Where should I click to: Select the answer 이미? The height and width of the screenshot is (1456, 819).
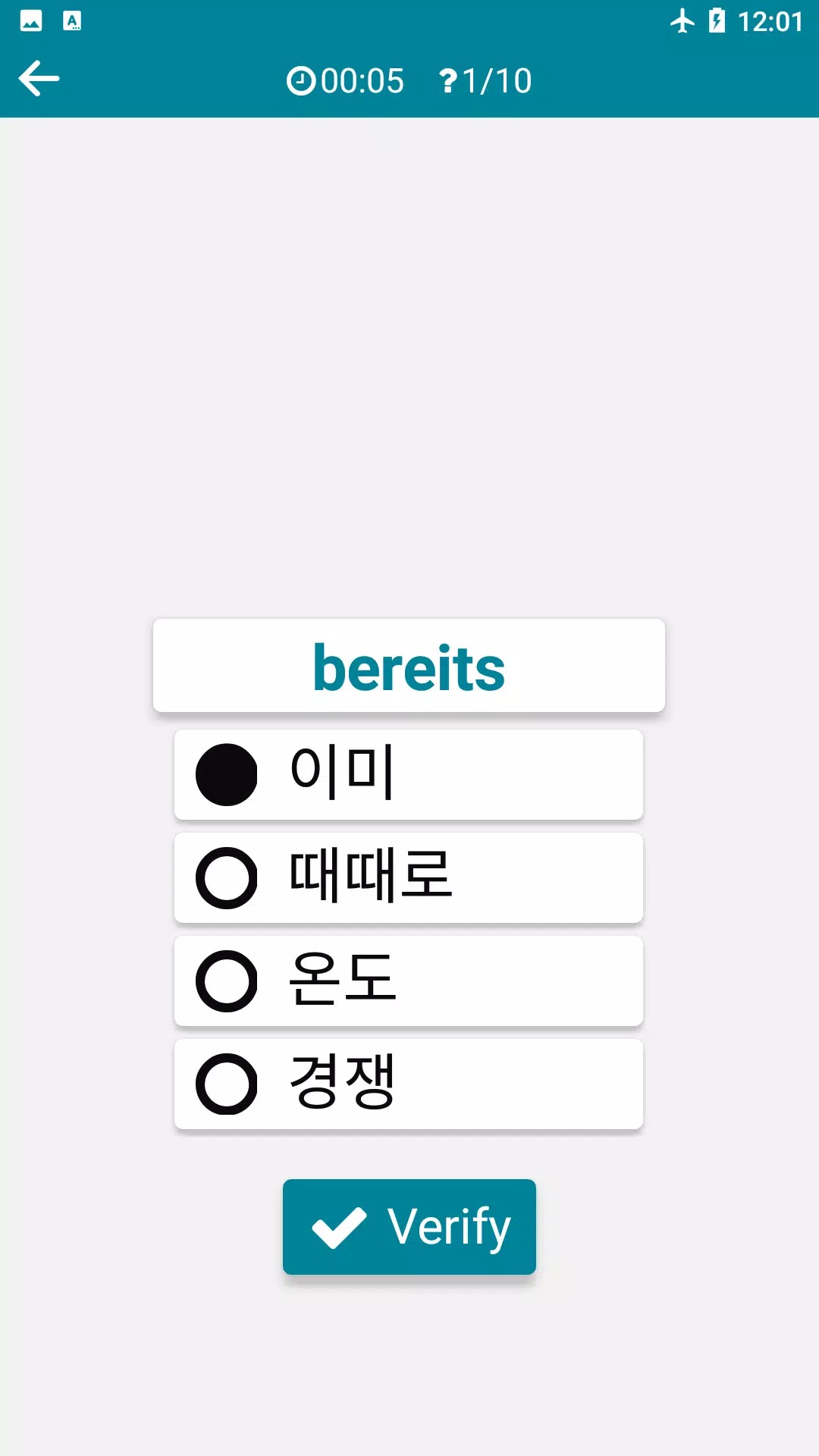(x=408, y=774)
